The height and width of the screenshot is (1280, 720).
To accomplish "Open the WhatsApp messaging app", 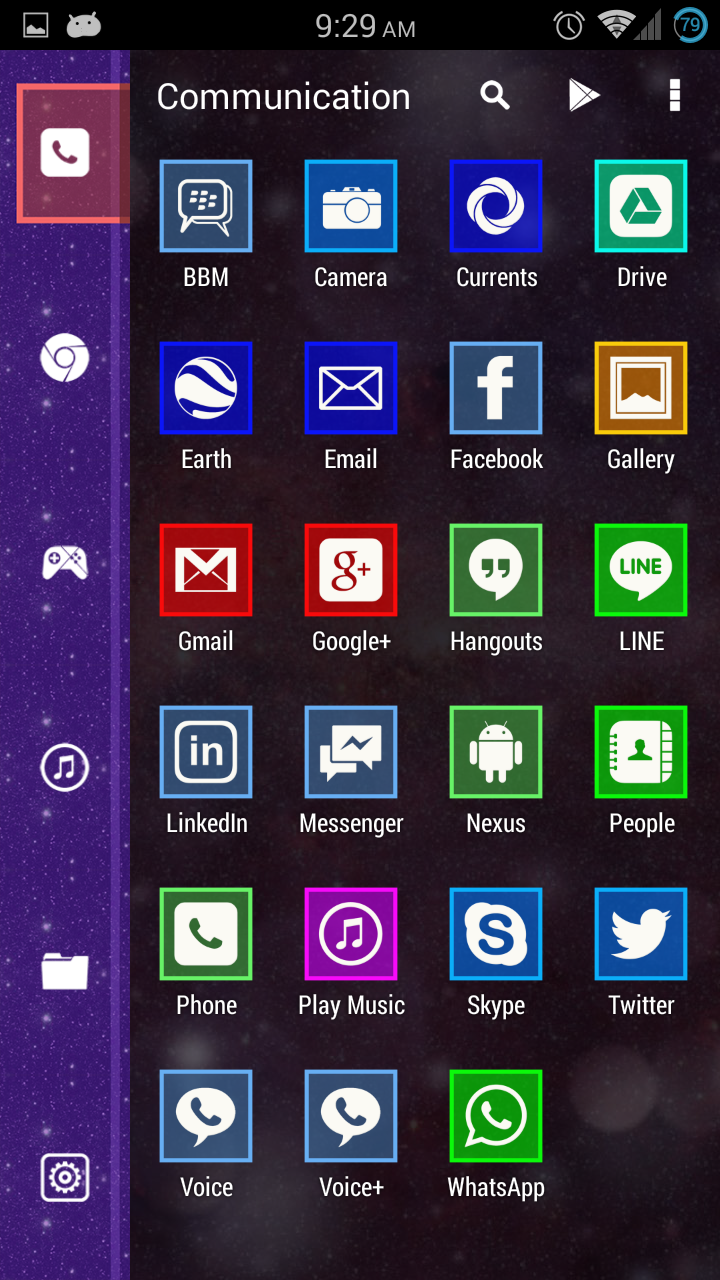I will [495, 1117].
